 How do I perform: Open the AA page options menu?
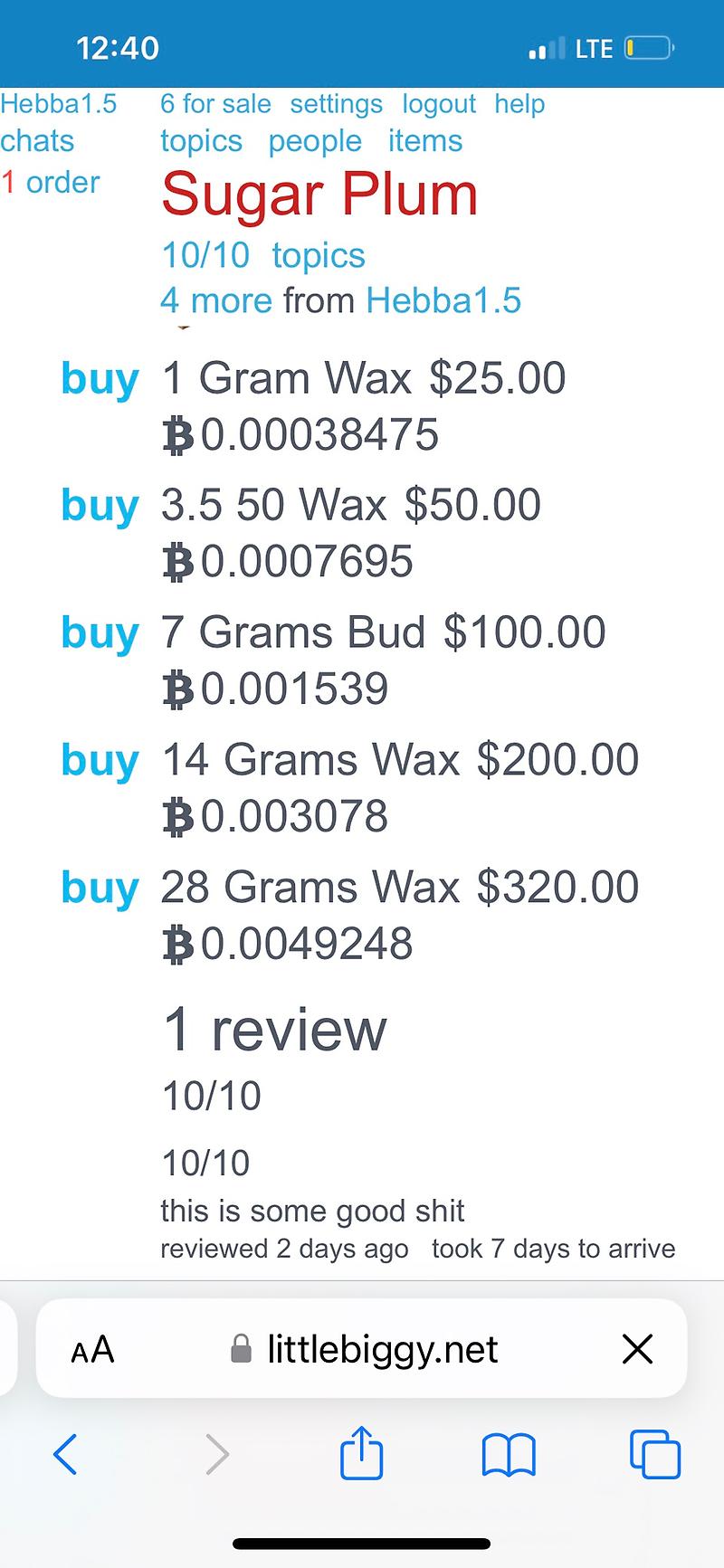(92, 1349)
